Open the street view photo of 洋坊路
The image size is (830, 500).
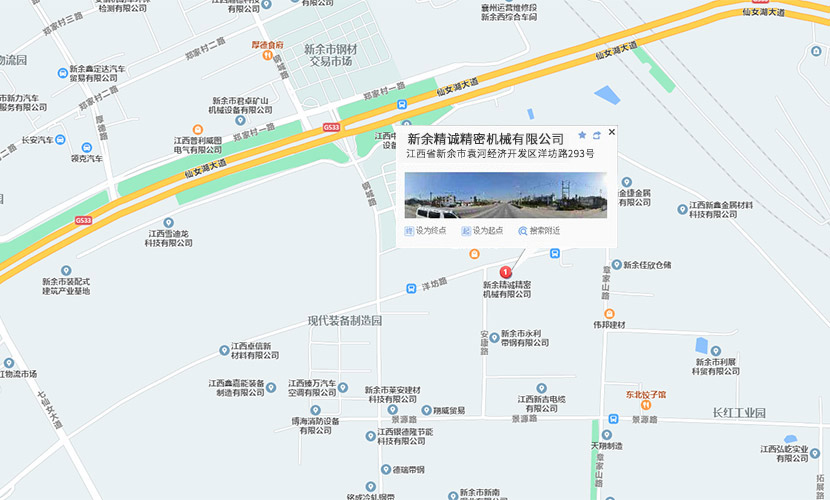(505, 195)
